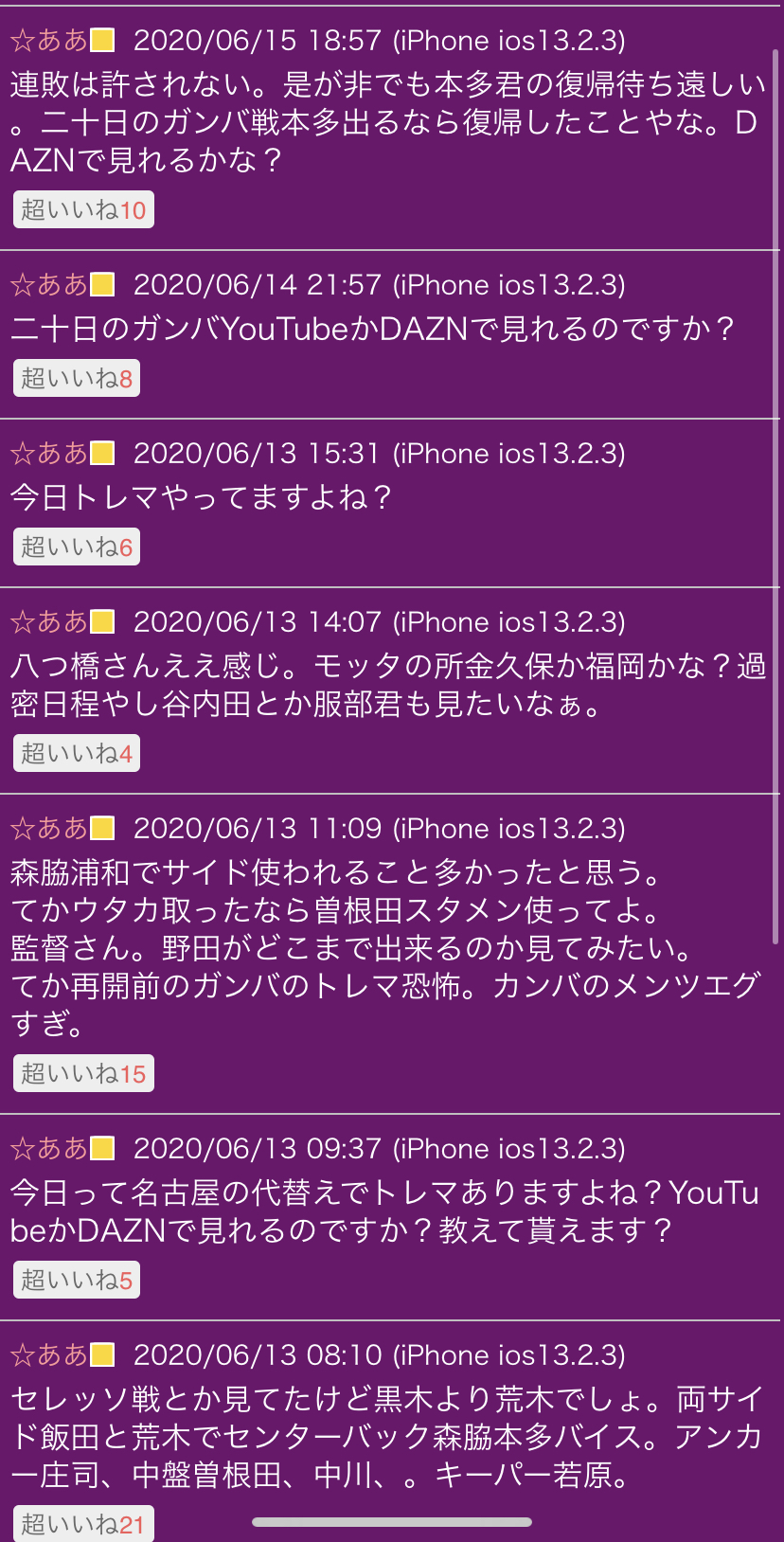Hit 超いいね on the 15:31 トレマ post
The image size is (784, 1542).
[77, 547]
